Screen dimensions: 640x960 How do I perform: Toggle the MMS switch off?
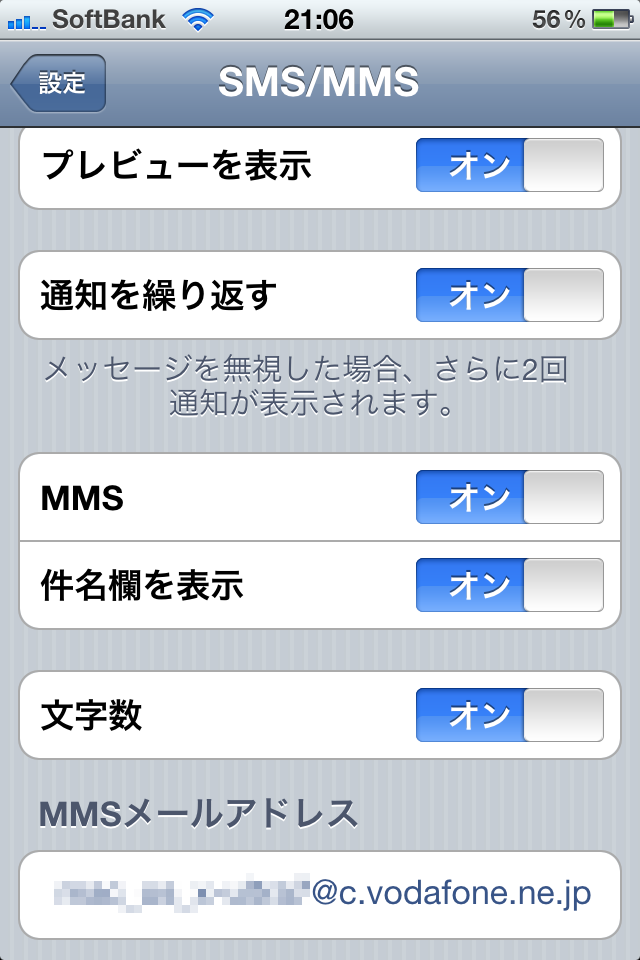click(509, 497)
